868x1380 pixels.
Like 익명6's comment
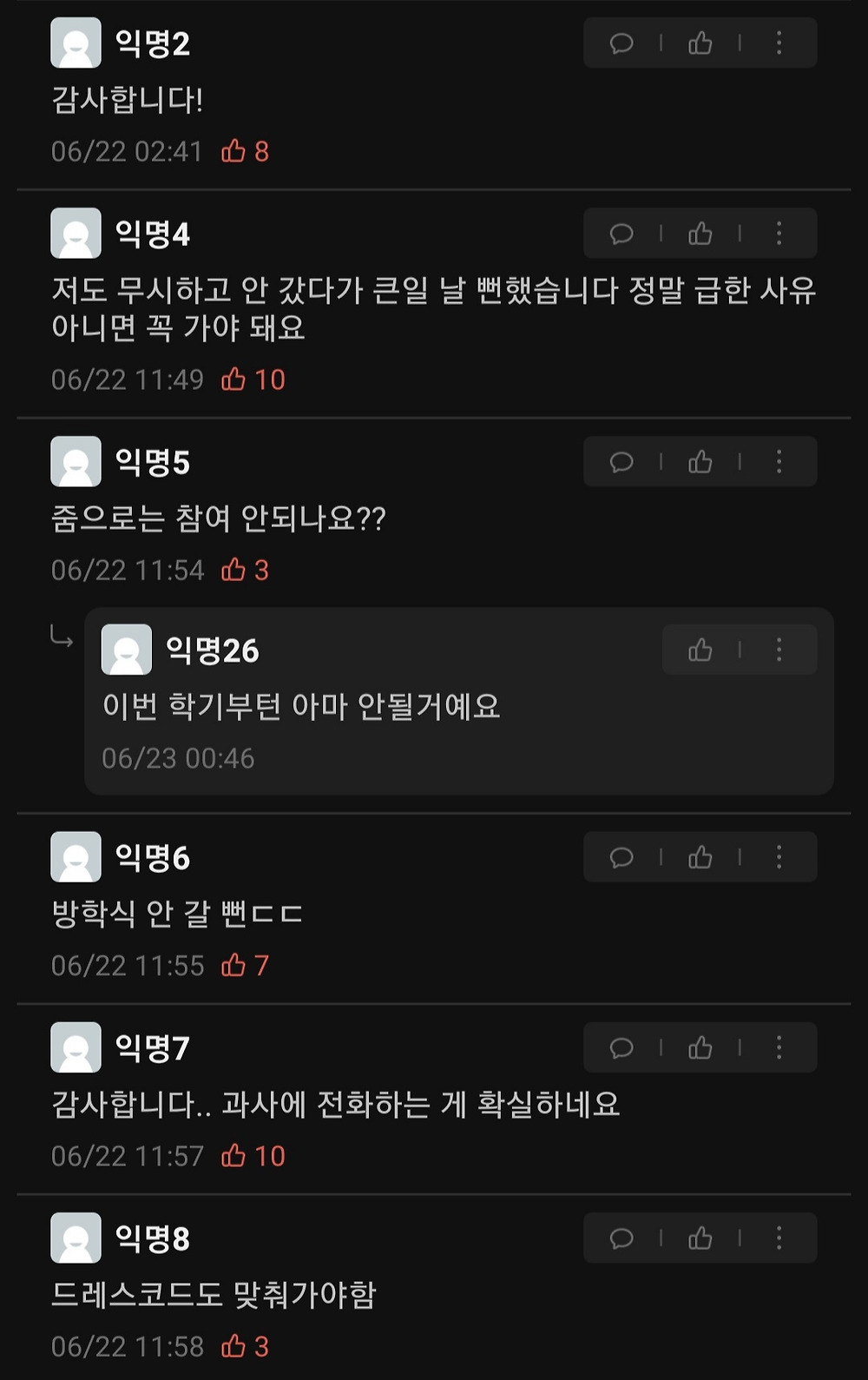point(700,858)
